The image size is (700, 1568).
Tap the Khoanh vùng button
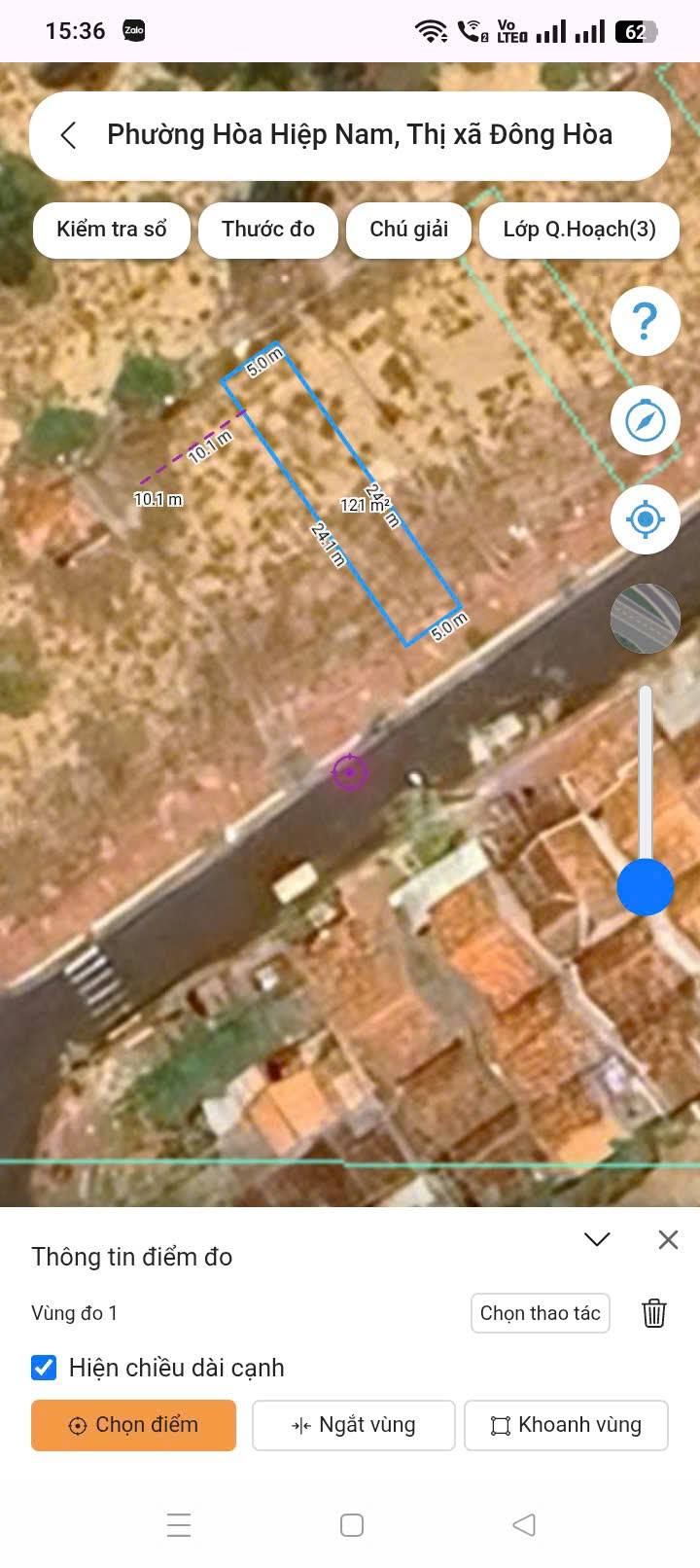point(566,1425)
